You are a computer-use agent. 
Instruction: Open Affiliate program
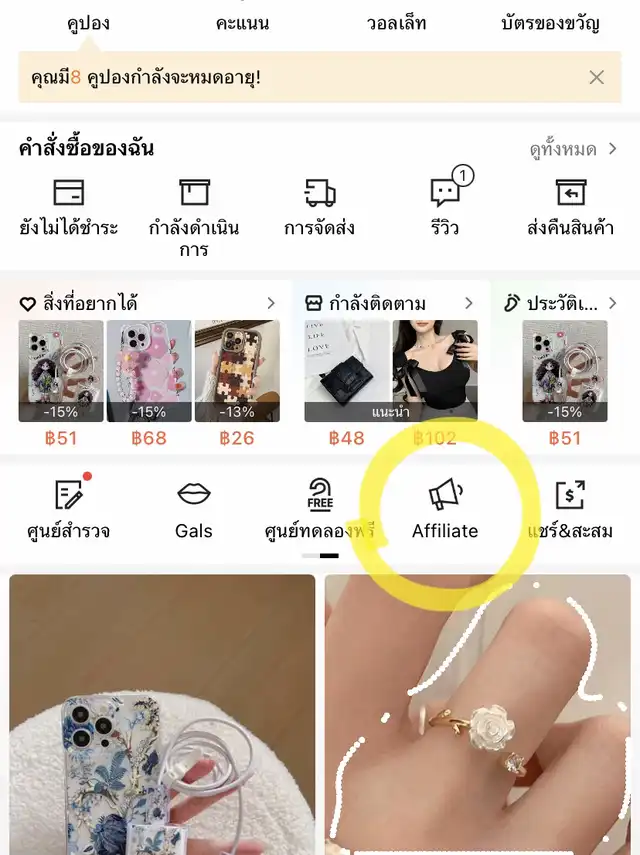444,508
